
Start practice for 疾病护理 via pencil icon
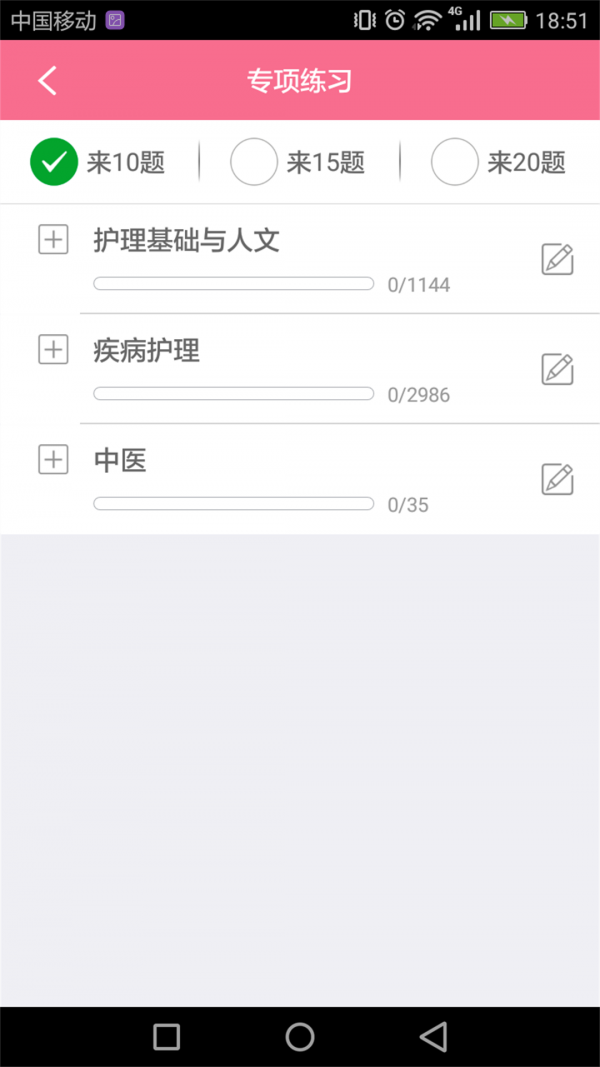coord(557,369)
